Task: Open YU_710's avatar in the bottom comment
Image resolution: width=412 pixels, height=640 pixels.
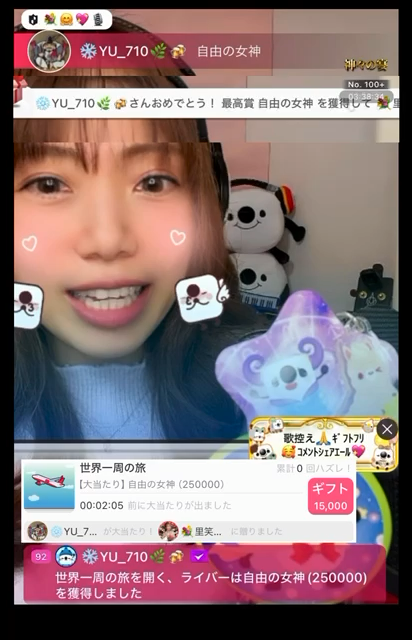Action: [x=66, y=556]
